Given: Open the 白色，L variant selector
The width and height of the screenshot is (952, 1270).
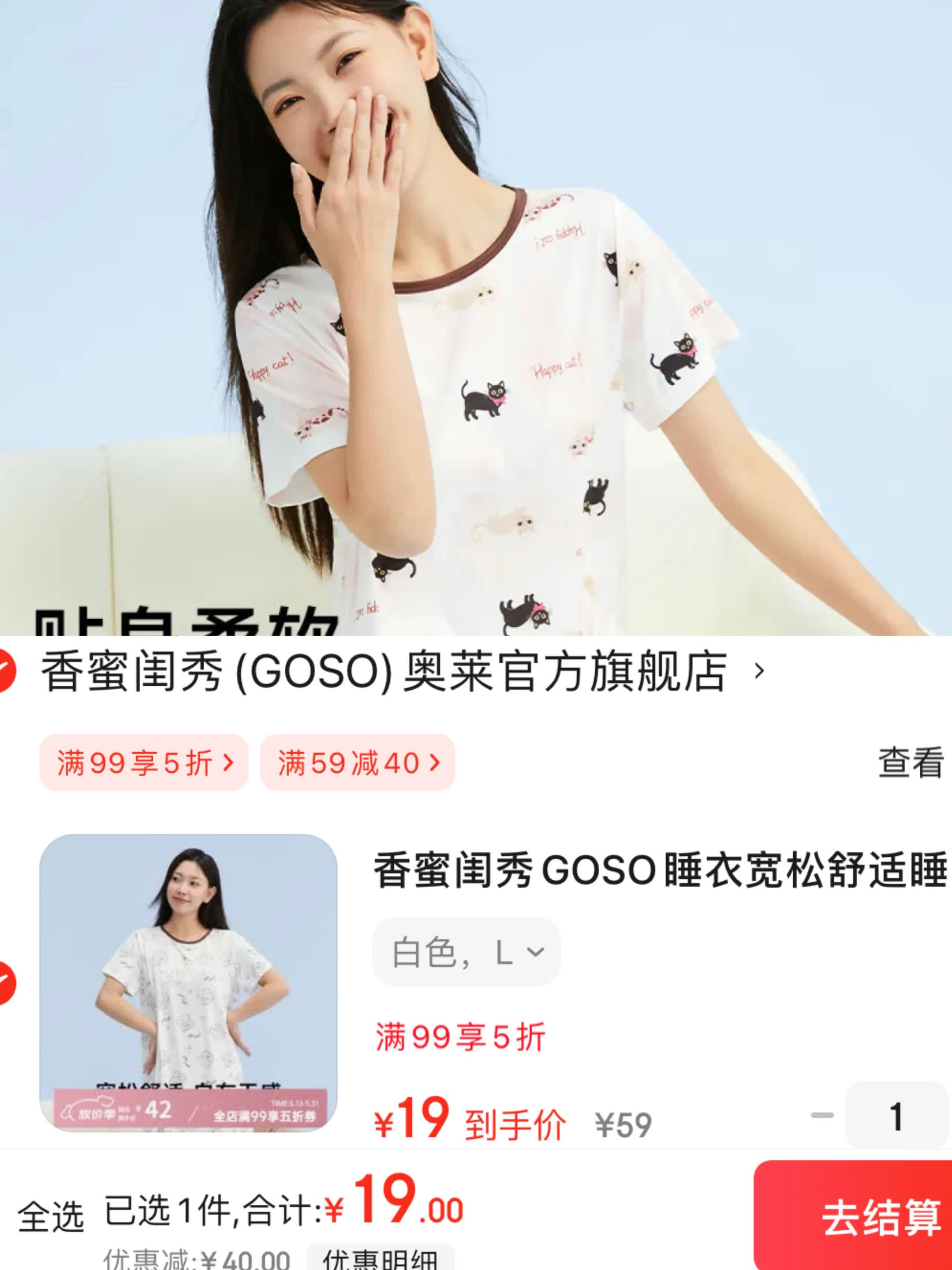Looking at the screenshot, I should [465, 951].
